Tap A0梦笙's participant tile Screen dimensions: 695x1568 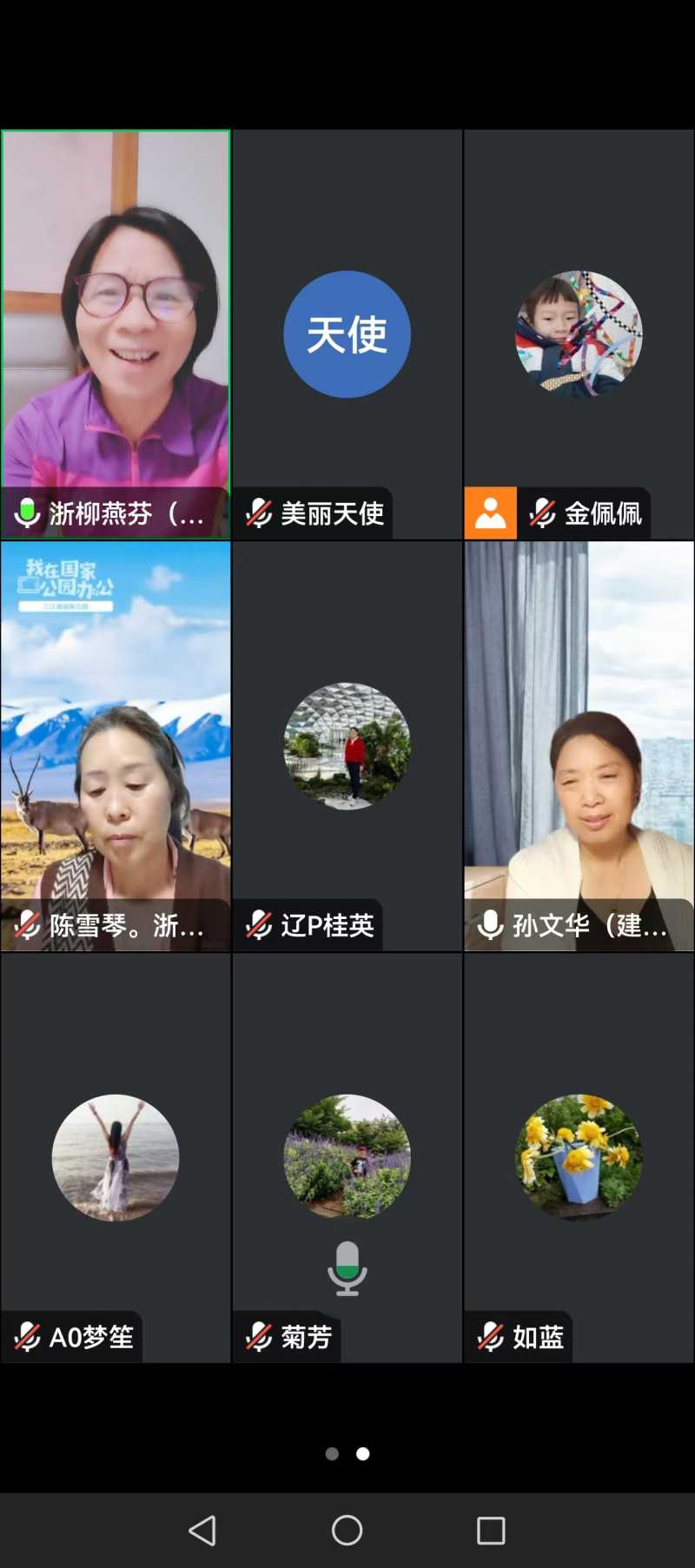point(116,1157)
